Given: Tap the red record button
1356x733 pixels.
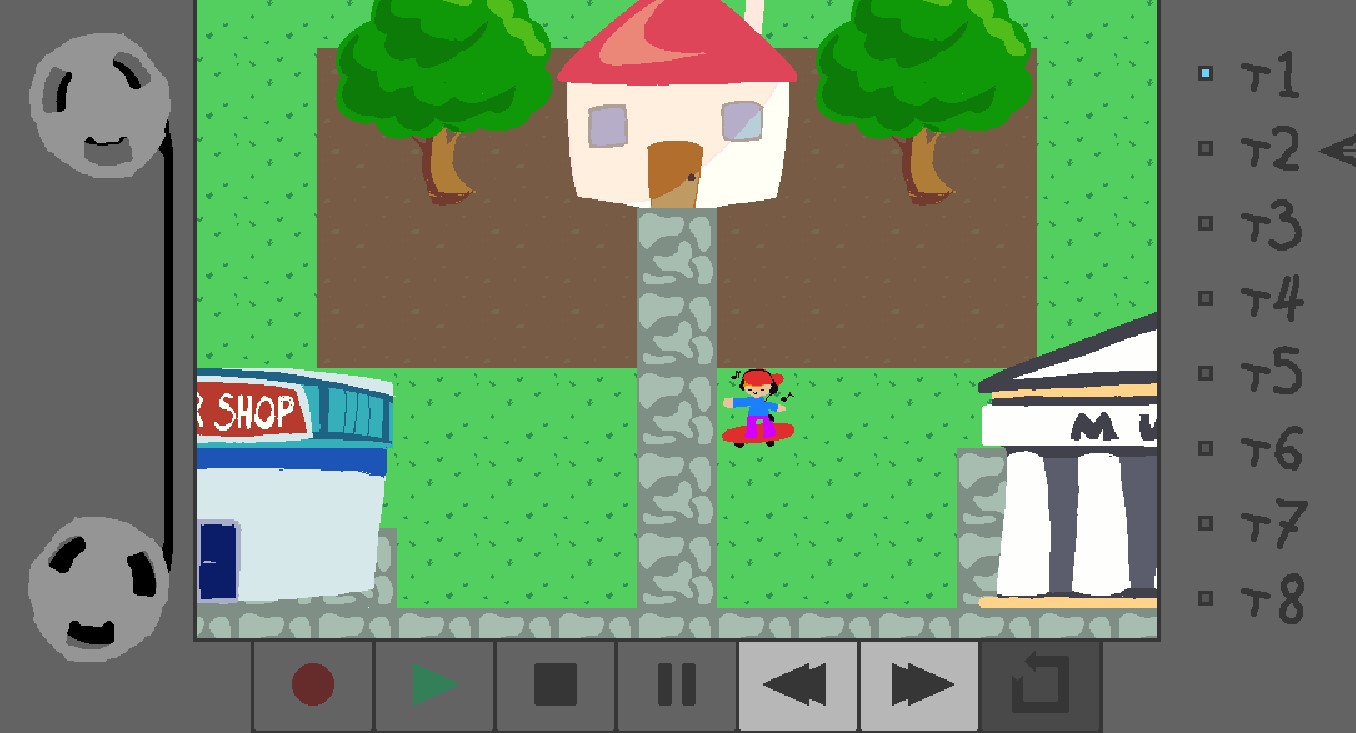Looking at the screenshot, I should pos(313,686).
